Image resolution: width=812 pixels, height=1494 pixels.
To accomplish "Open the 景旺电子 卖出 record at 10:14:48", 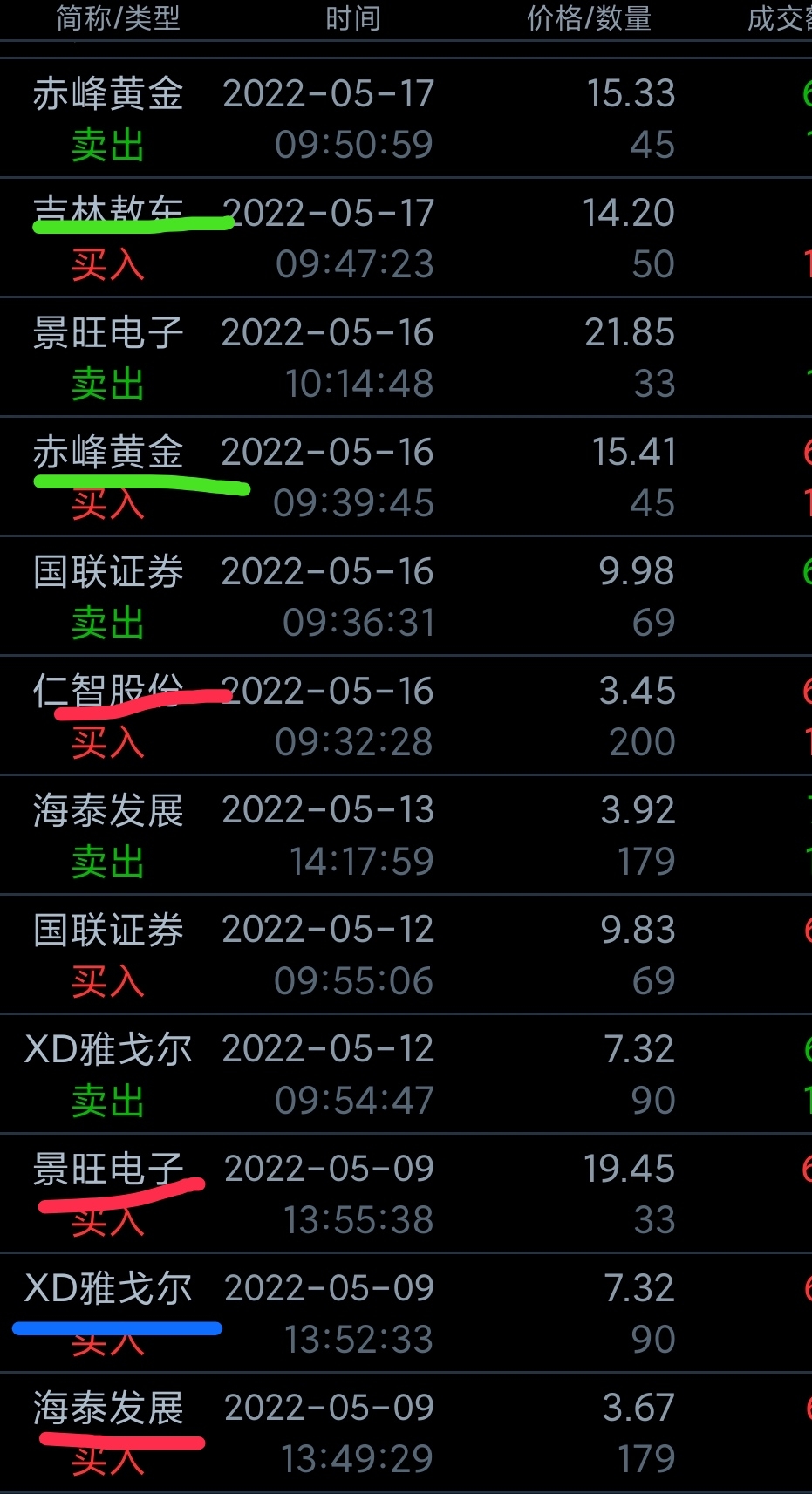I will pos(406,358).
